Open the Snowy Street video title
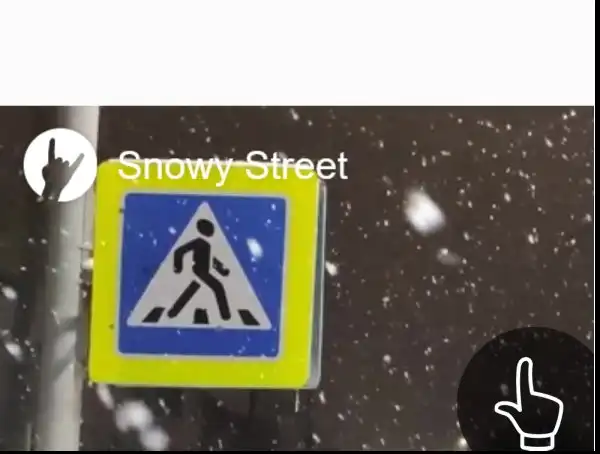600x454 pixels. tap(232, 166)
